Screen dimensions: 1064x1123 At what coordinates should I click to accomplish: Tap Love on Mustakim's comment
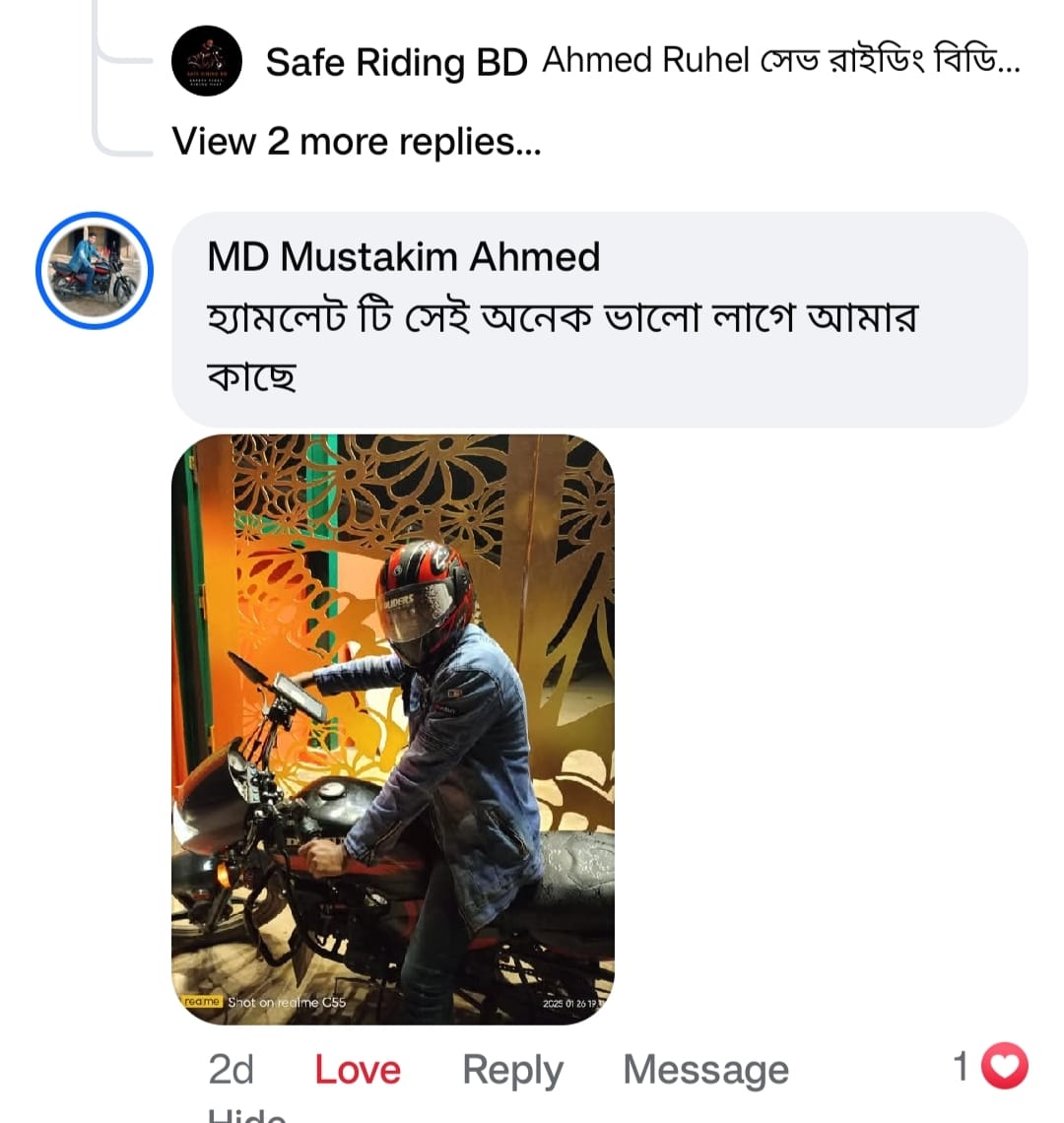click(x=357, y=1069)
